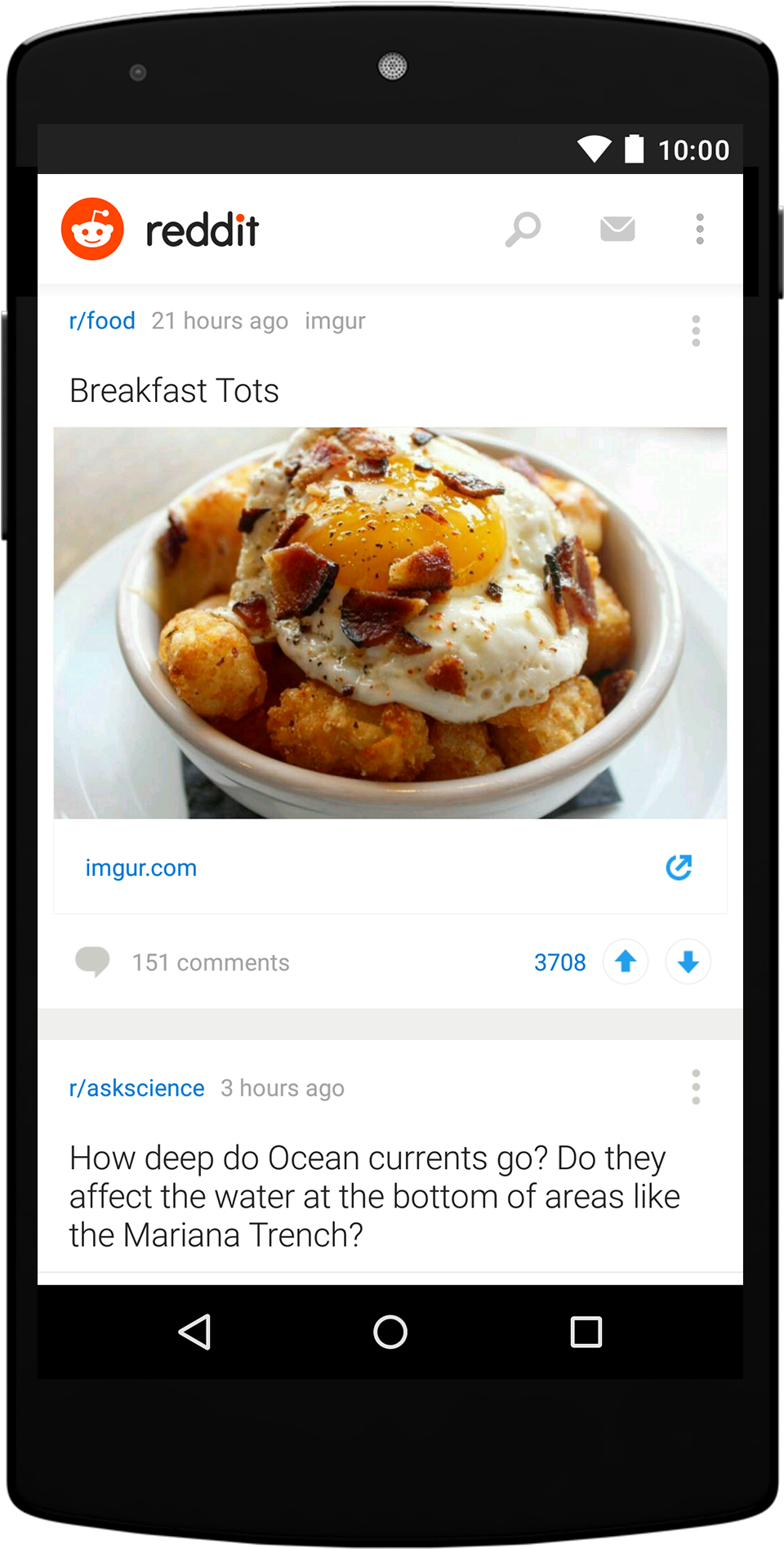Screen dimensions: 784x1549
Task: Open options menu for the askscience post
Action: point(696,1087)
